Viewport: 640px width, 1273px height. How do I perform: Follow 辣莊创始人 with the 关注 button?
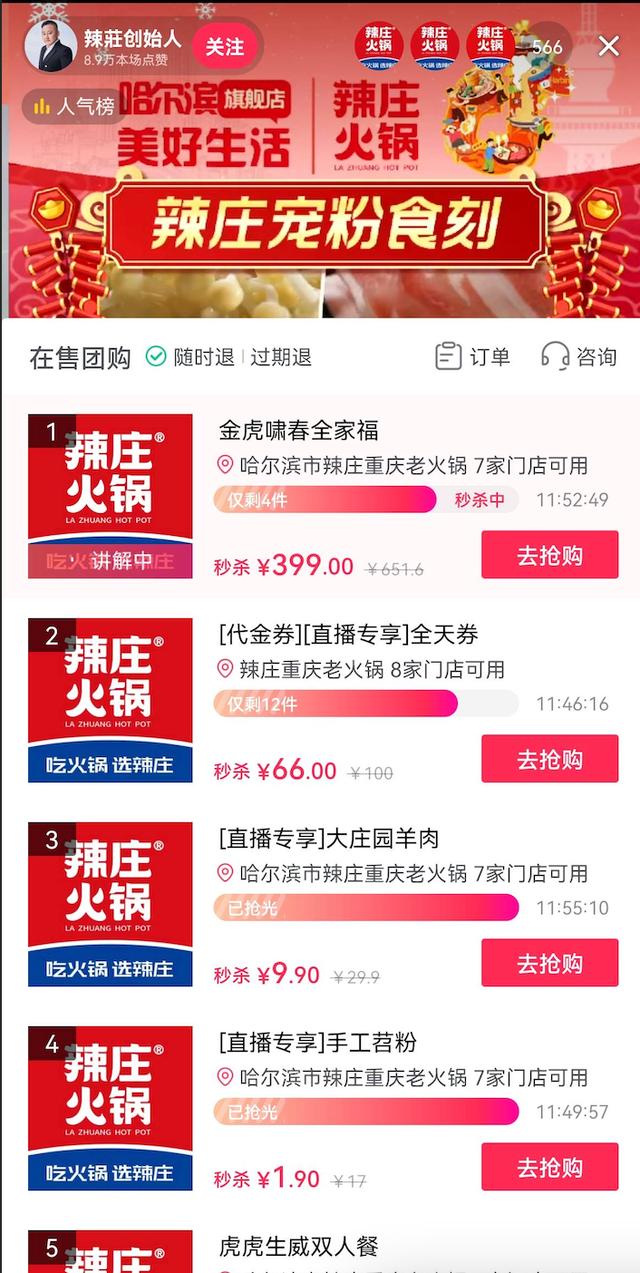click(225, 46)
